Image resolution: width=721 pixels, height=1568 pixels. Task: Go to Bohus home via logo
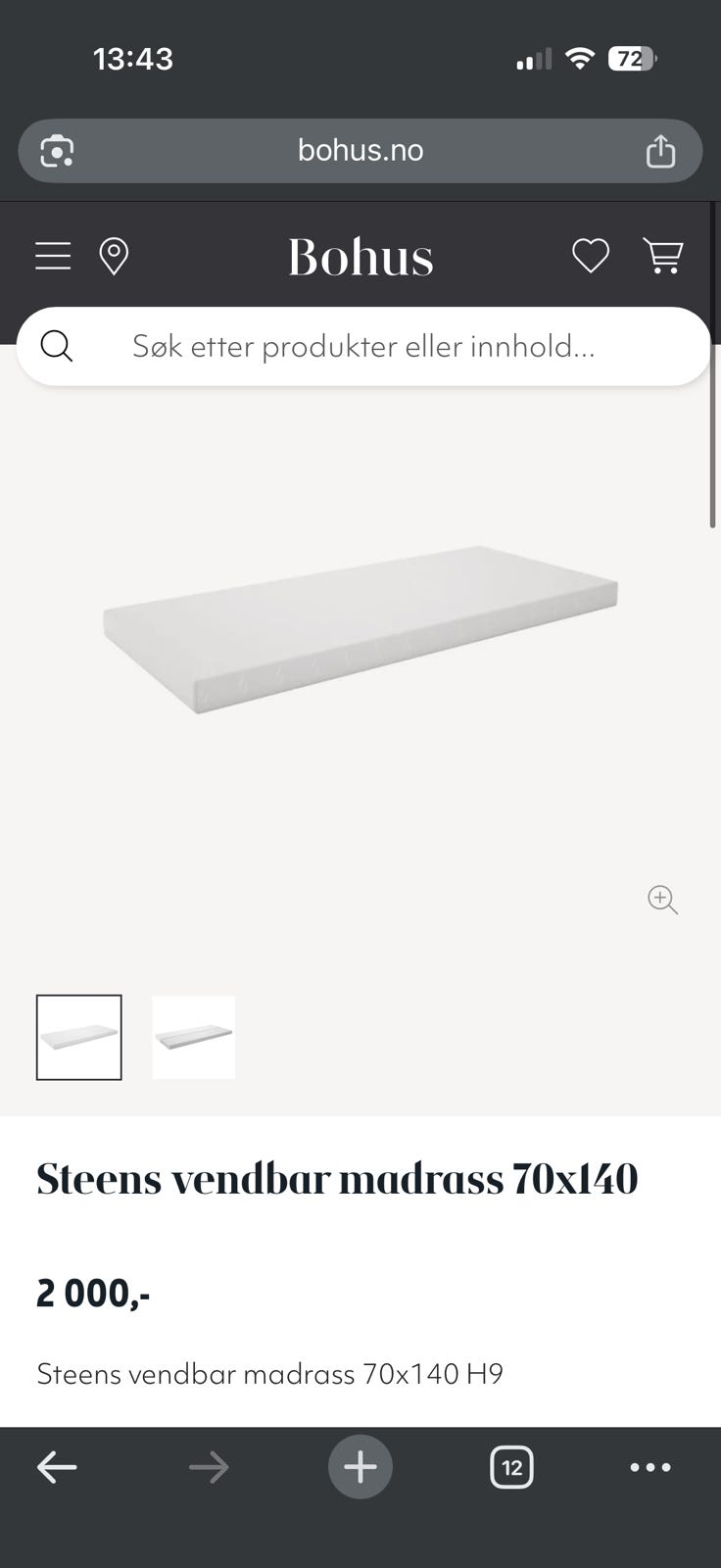tap(360, 257)
